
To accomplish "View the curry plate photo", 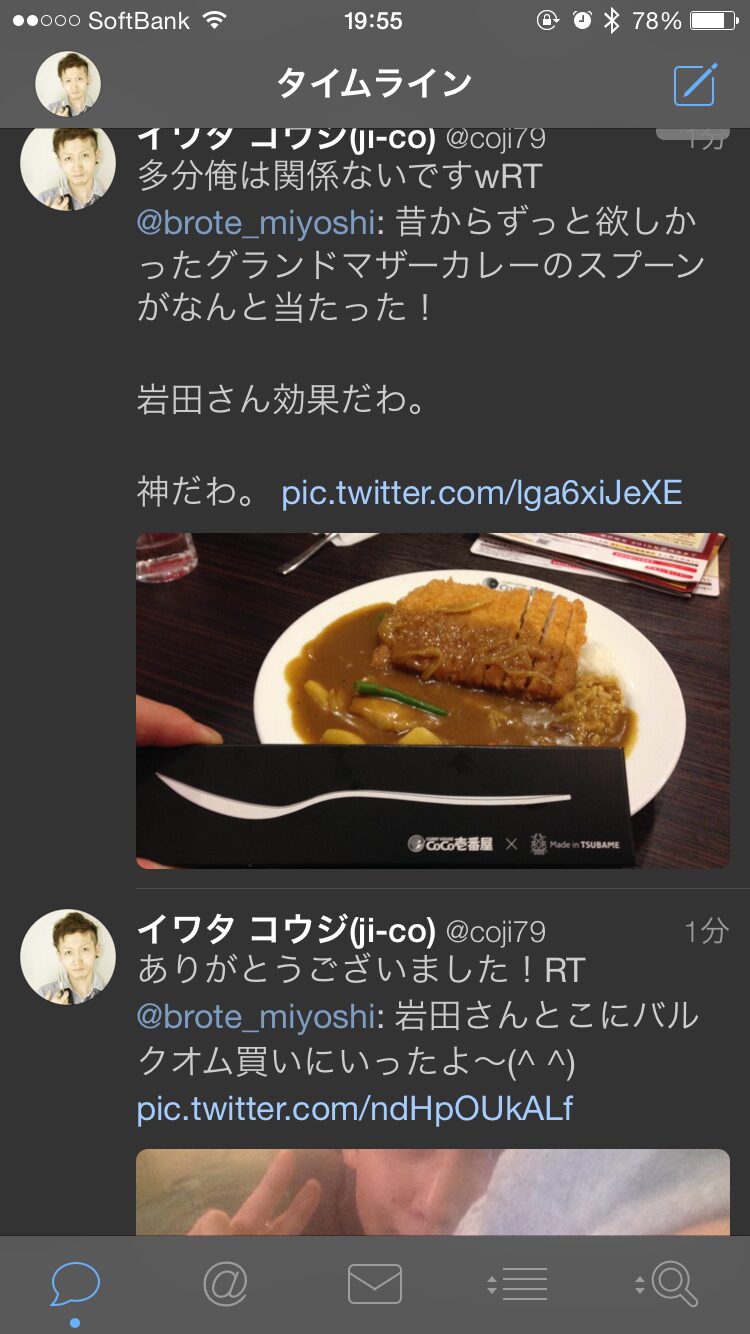I will click(x=433, y=701).
